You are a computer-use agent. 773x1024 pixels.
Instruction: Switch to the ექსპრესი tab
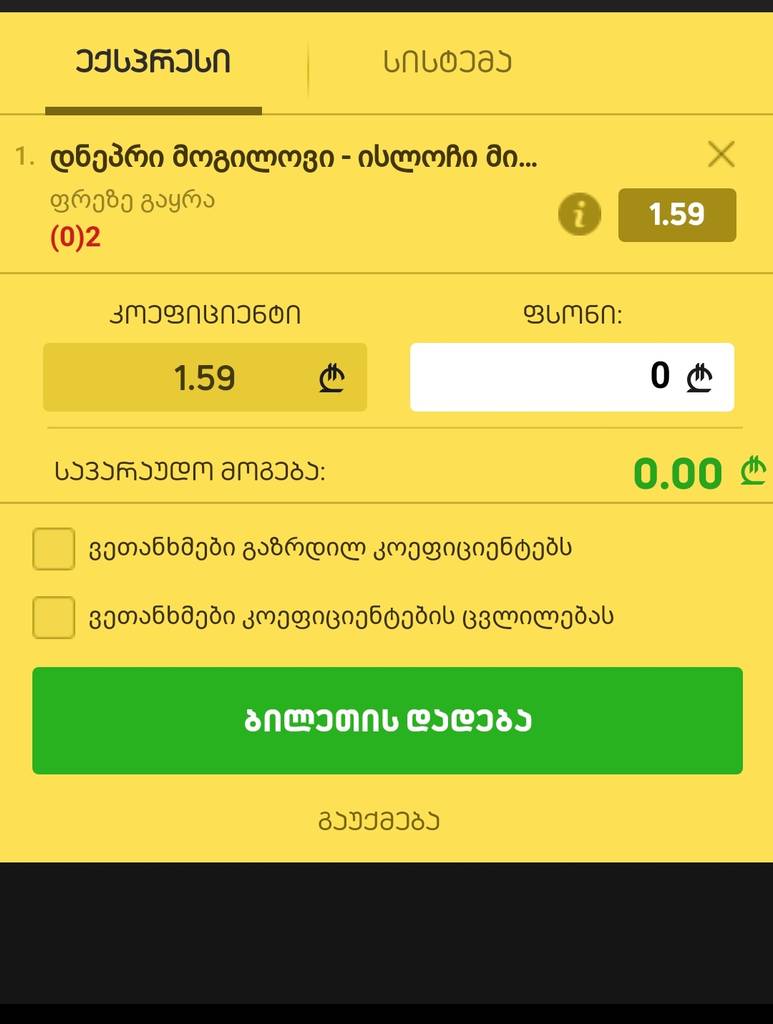153,62
